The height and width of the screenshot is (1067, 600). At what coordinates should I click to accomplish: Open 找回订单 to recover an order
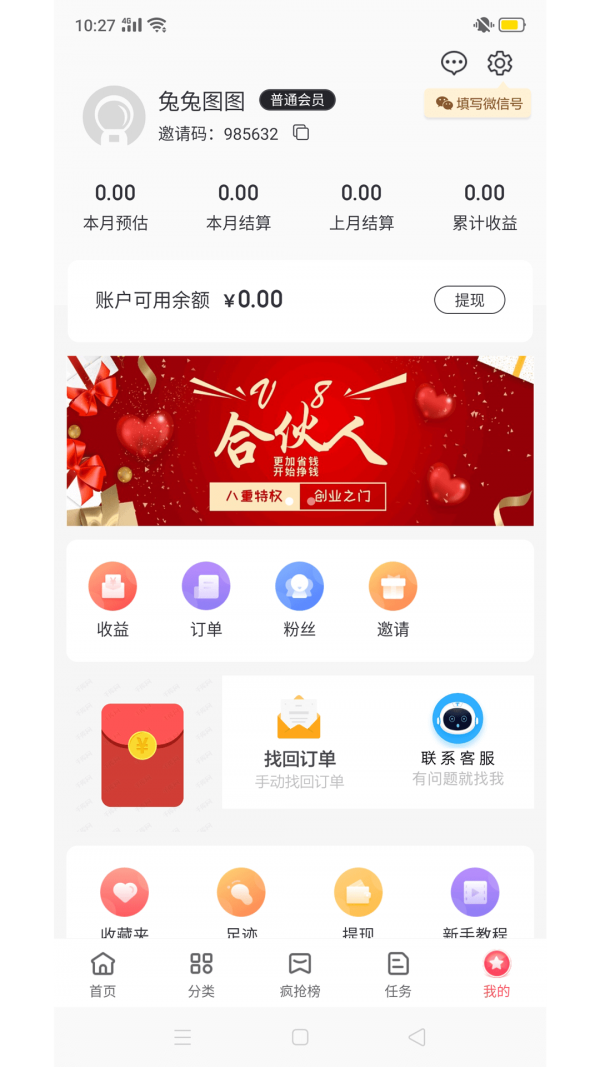[x=299, y=740]
